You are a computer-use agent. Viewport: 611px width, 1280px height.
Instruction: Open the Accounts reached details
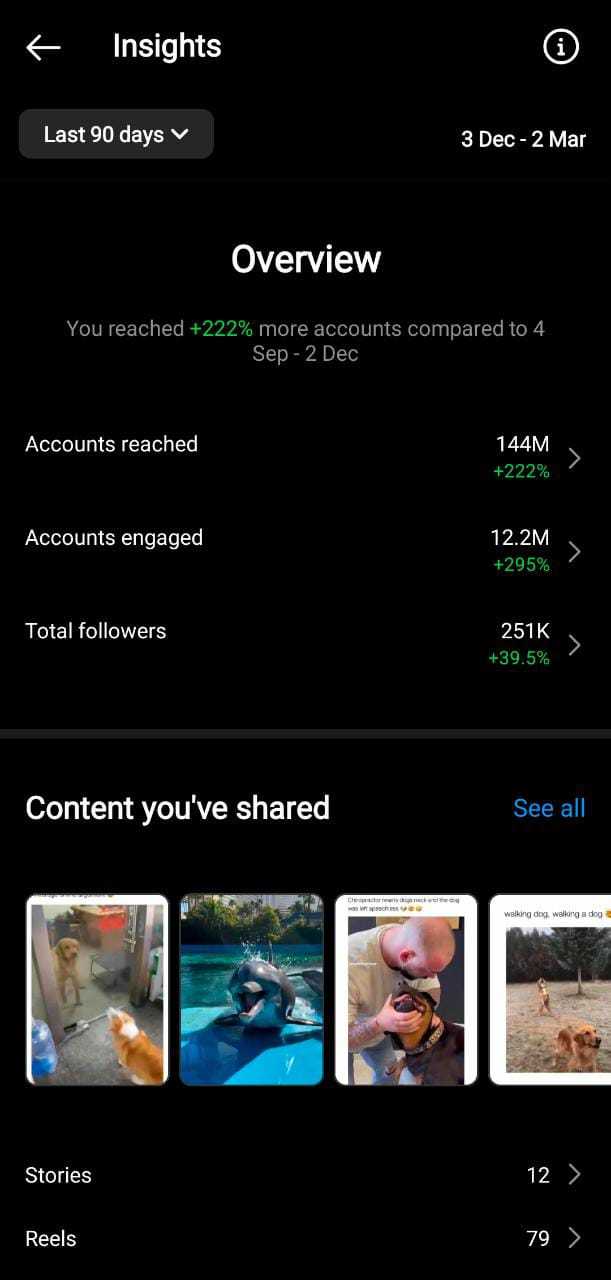(x=305, y=457)
